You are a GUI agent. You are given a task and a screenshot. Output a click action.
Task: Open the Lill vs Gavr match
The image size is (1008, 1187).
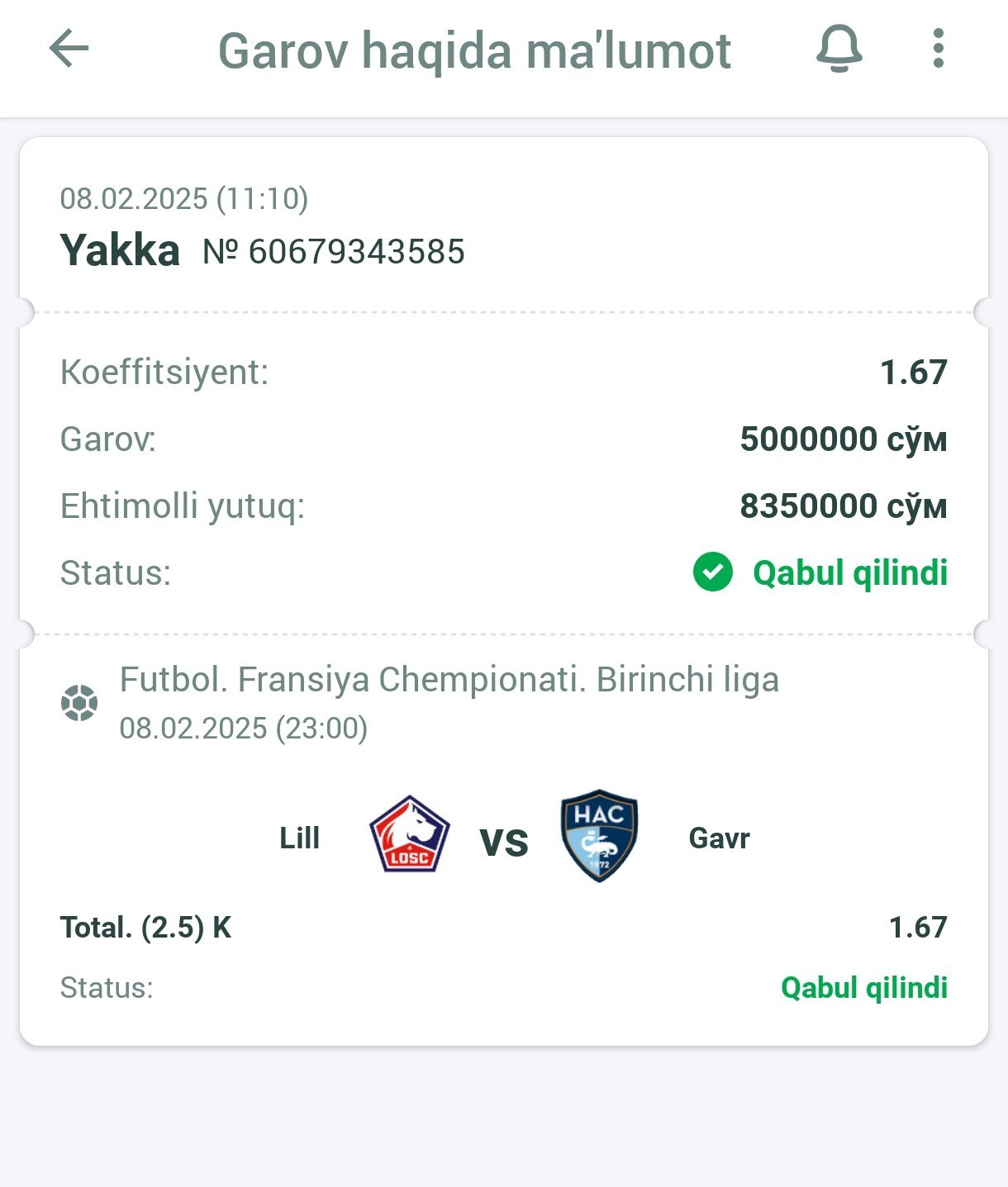(504, 838)
